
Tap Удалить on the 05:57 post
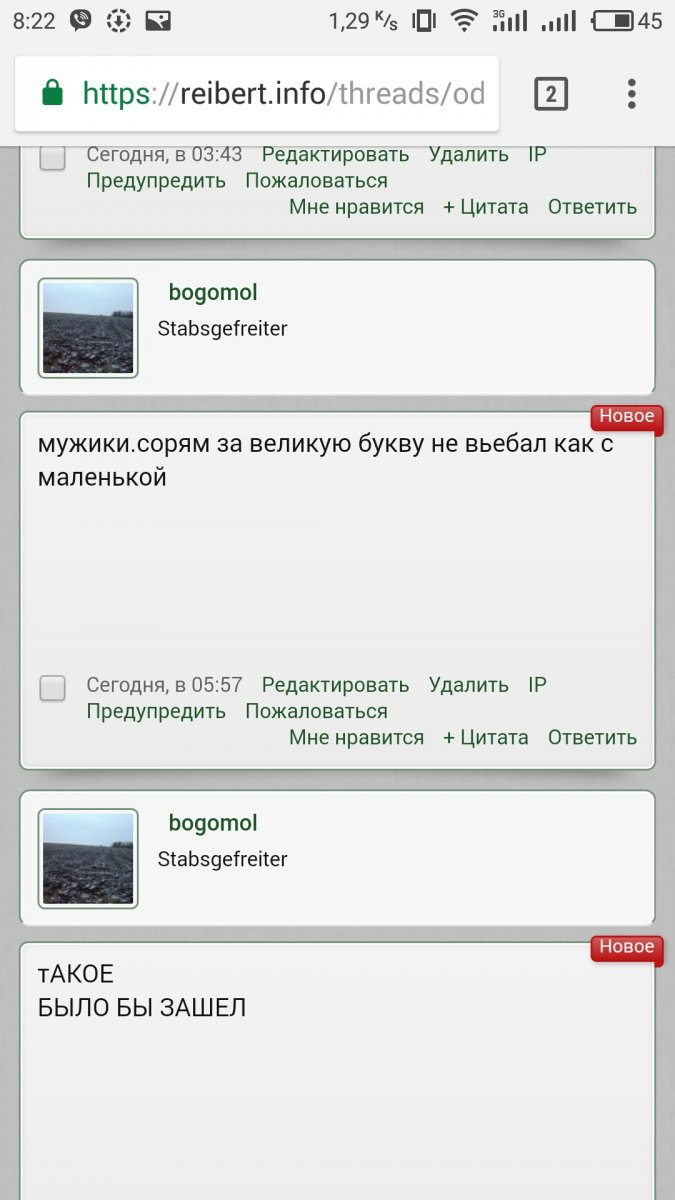pyautogui.click(x=468, y=685)
